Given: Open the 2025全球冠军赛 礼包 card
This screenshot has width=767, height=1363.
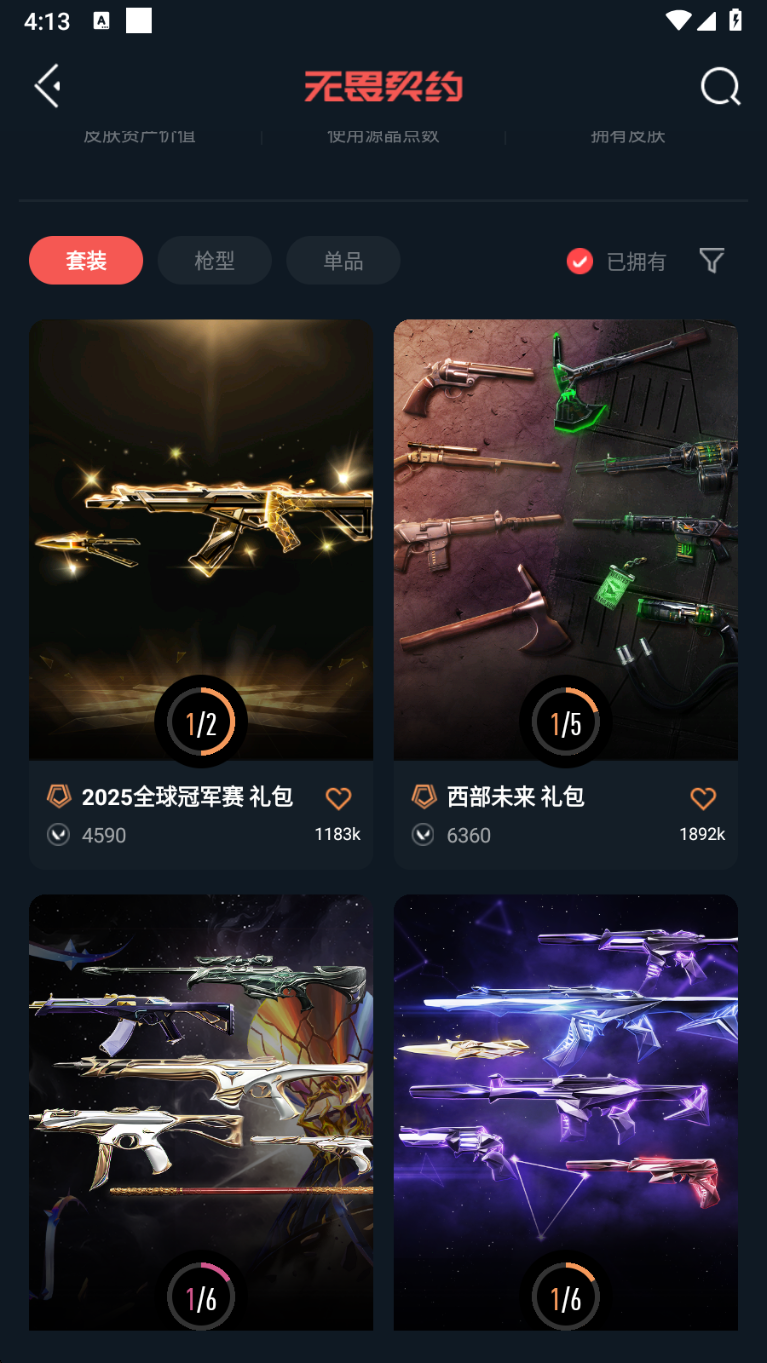Looking at the screenshot, I should pos(200,540).
